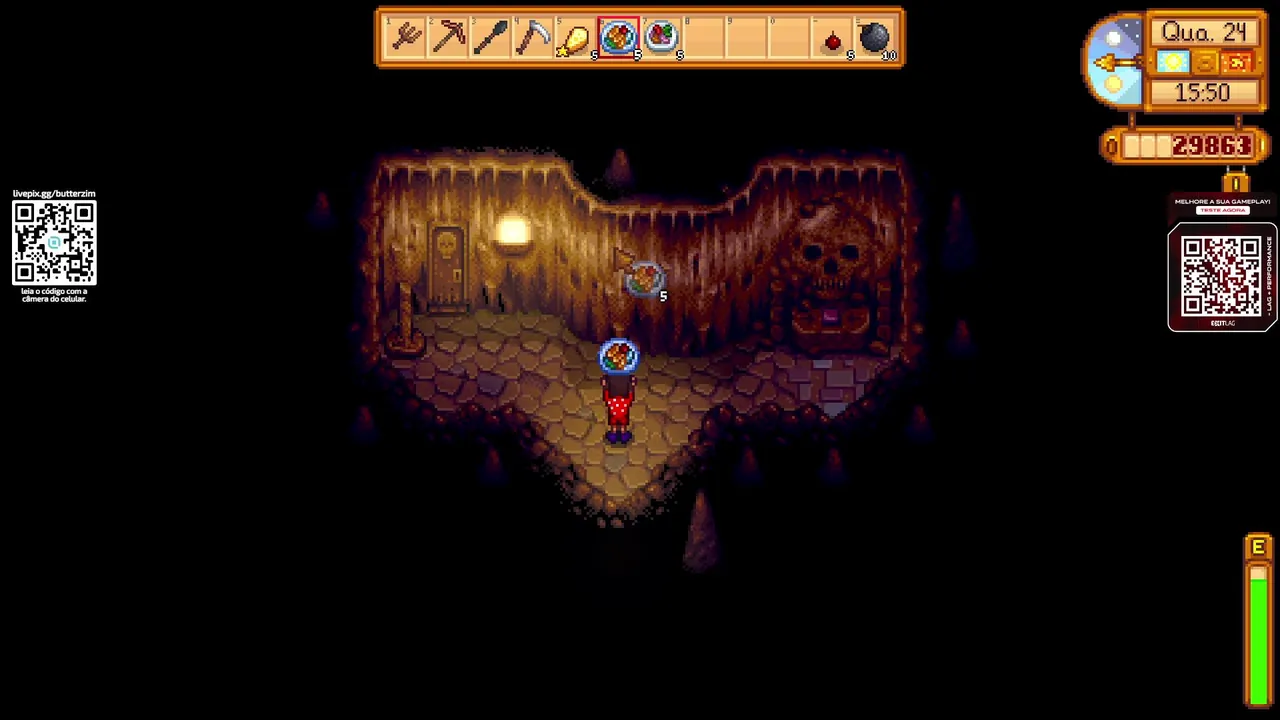The width and height of the screenshot is (1280, 720).
Task: Select the dark club weapon in slot 3
Action: (491, 38)
